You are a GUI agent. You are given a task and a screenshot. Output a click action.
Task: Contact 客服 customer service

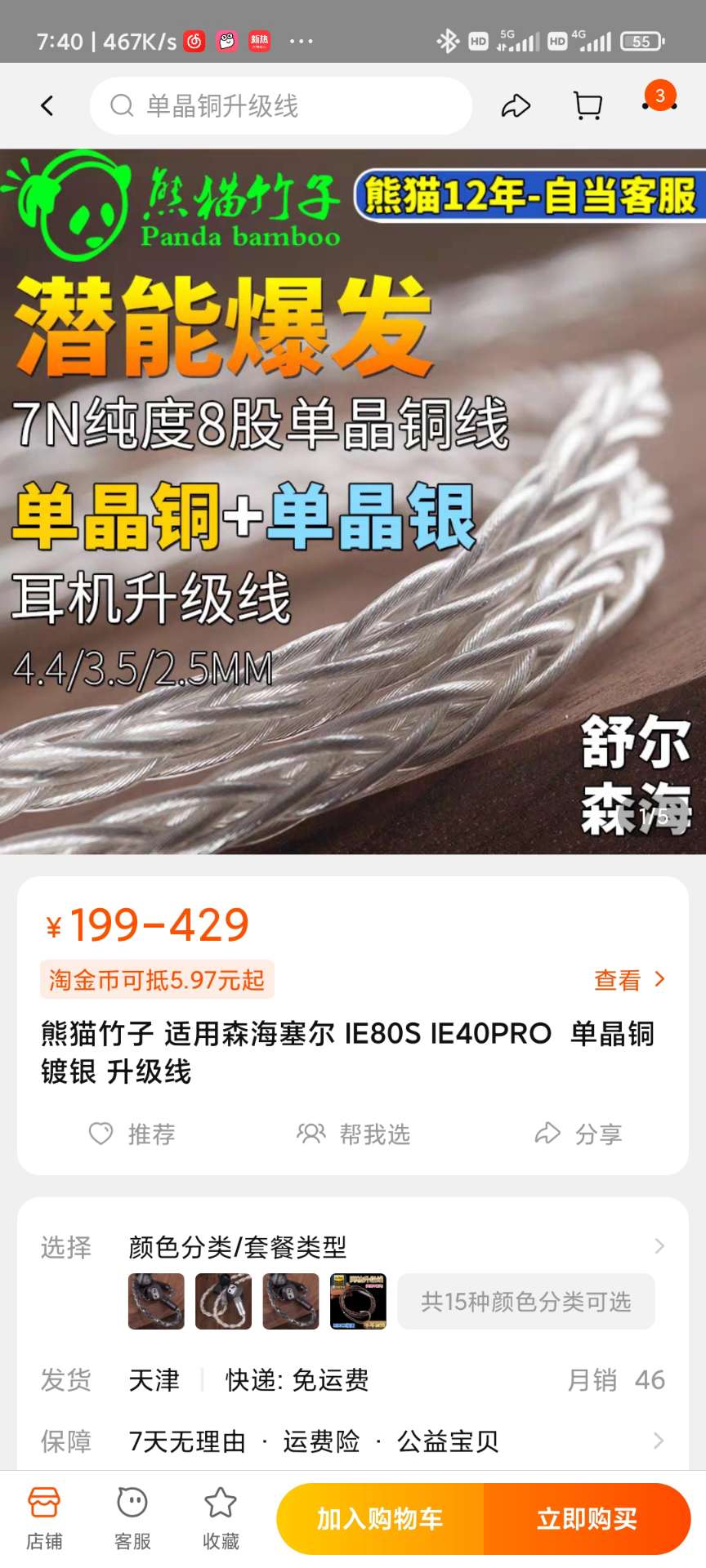(x=132, y=1518)
